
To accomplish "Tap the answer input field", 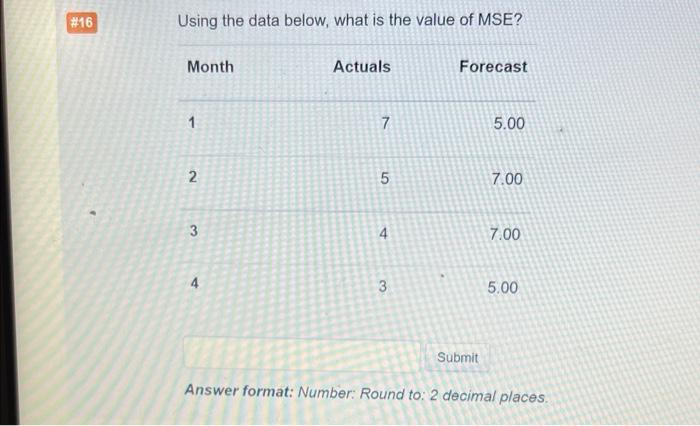I will (302, 356).
